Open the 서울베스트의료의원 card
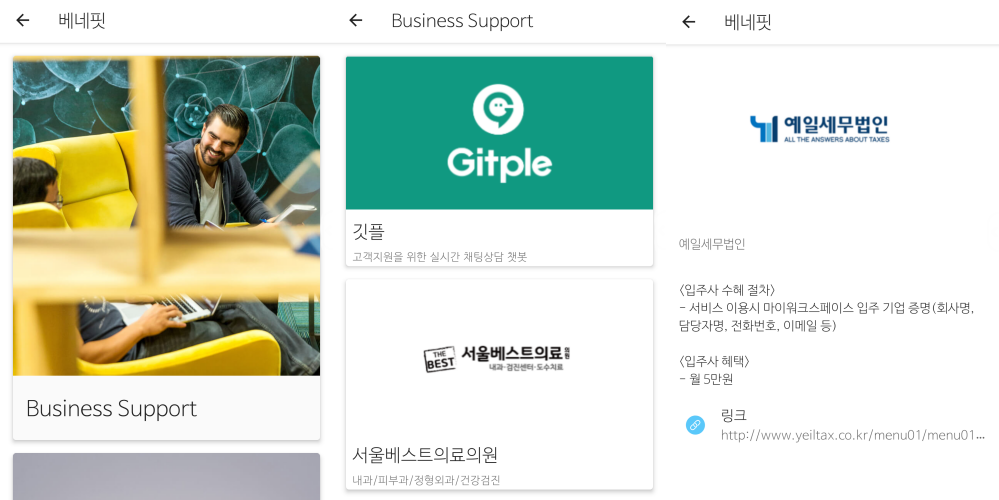Screen dimensions: 999x500 [499, 384]
